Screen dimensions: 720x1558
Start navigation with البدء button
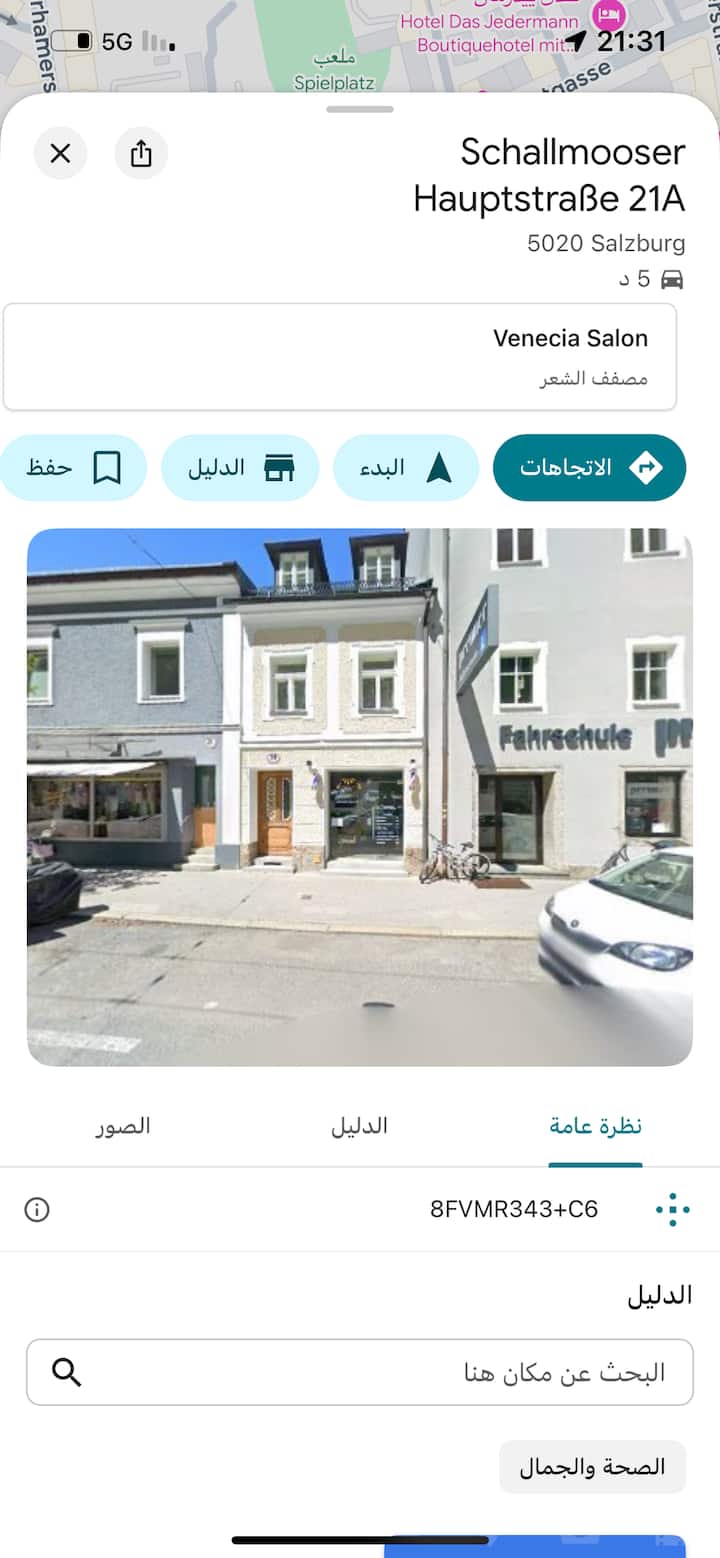(405, 467)
